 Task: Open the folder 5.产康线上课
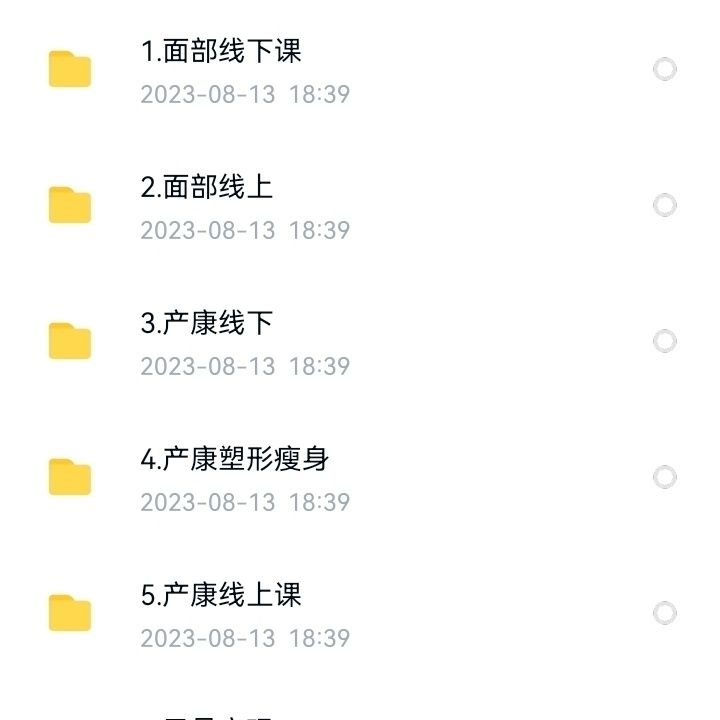coord(221,596)
